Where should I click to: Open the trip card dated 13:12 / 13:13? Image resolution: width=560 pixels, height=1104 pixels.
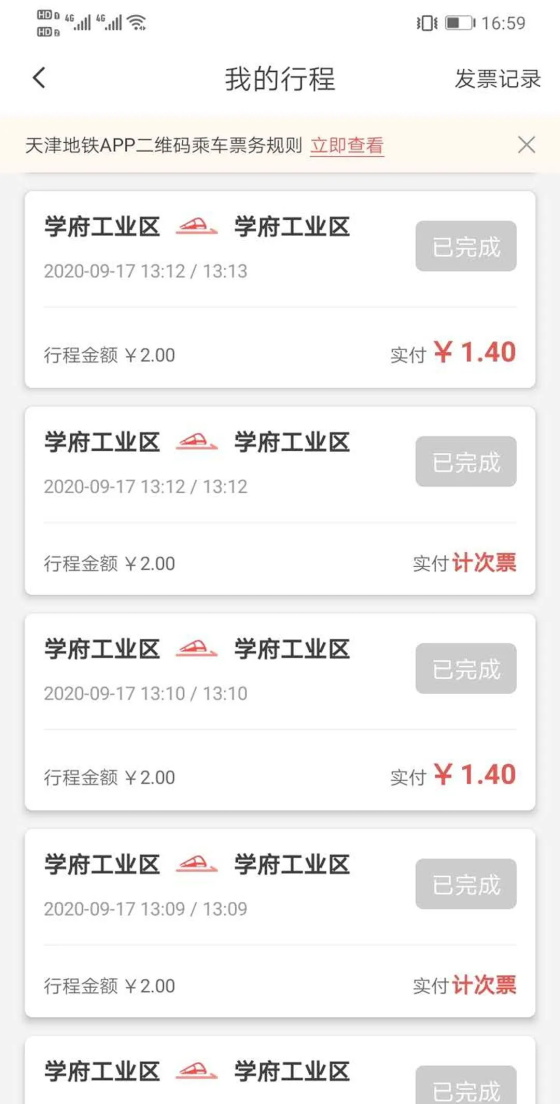[280, 289]
